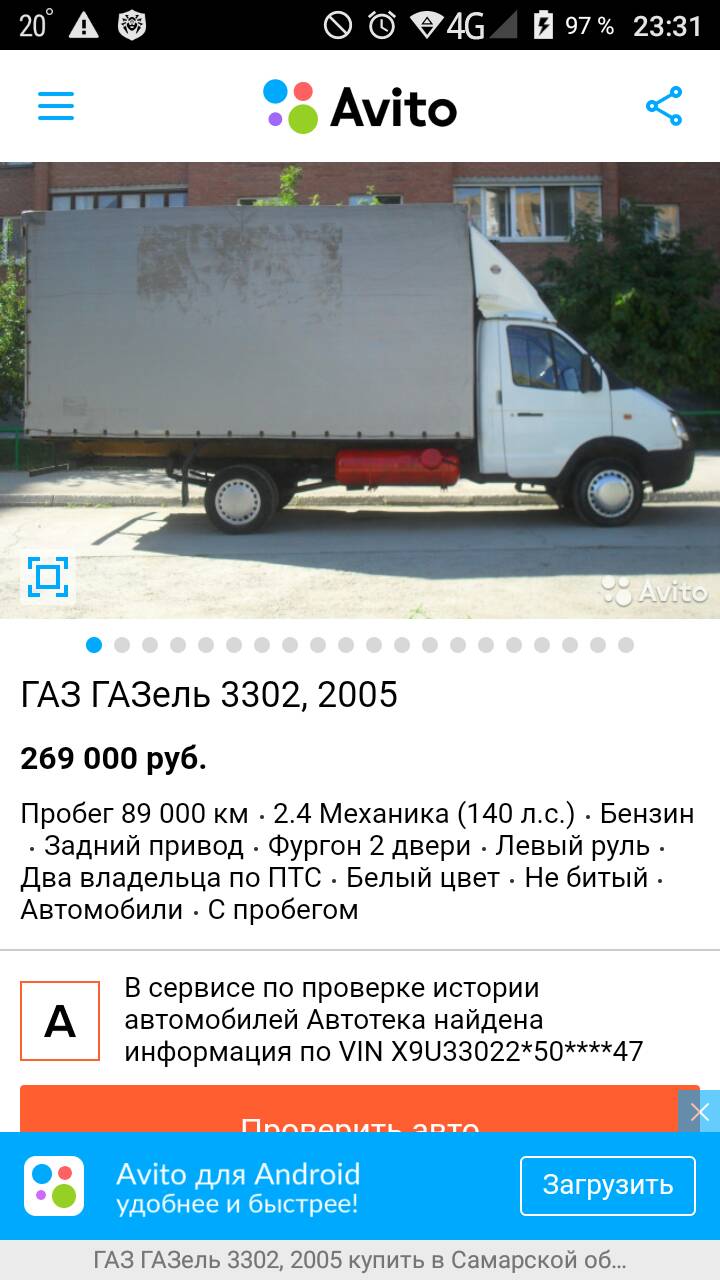Close the Avito for Android banner
This screenshot has height=1280, width=720.
click(699, 1111)
